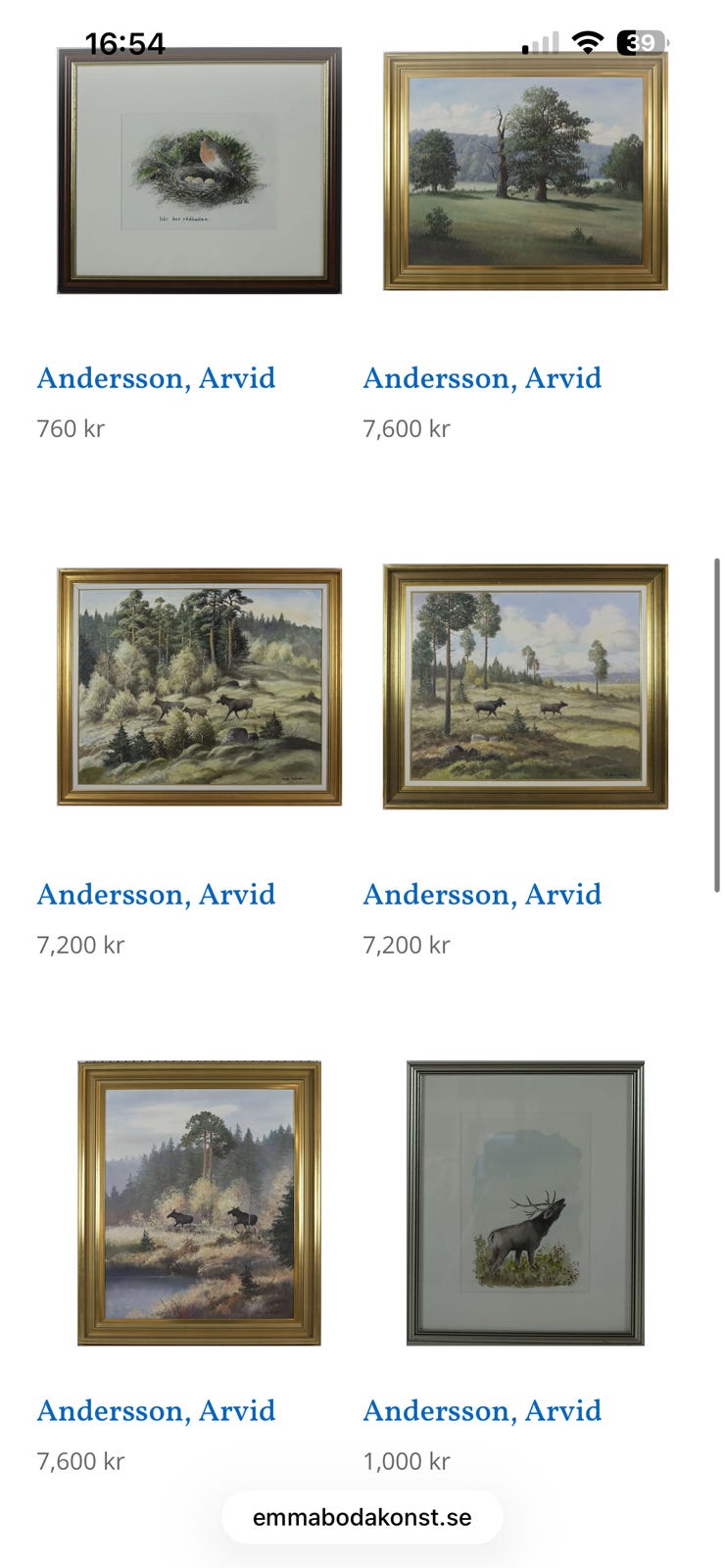
Task: Select the 760 kr price label
Action: click(x=71, y=428)
